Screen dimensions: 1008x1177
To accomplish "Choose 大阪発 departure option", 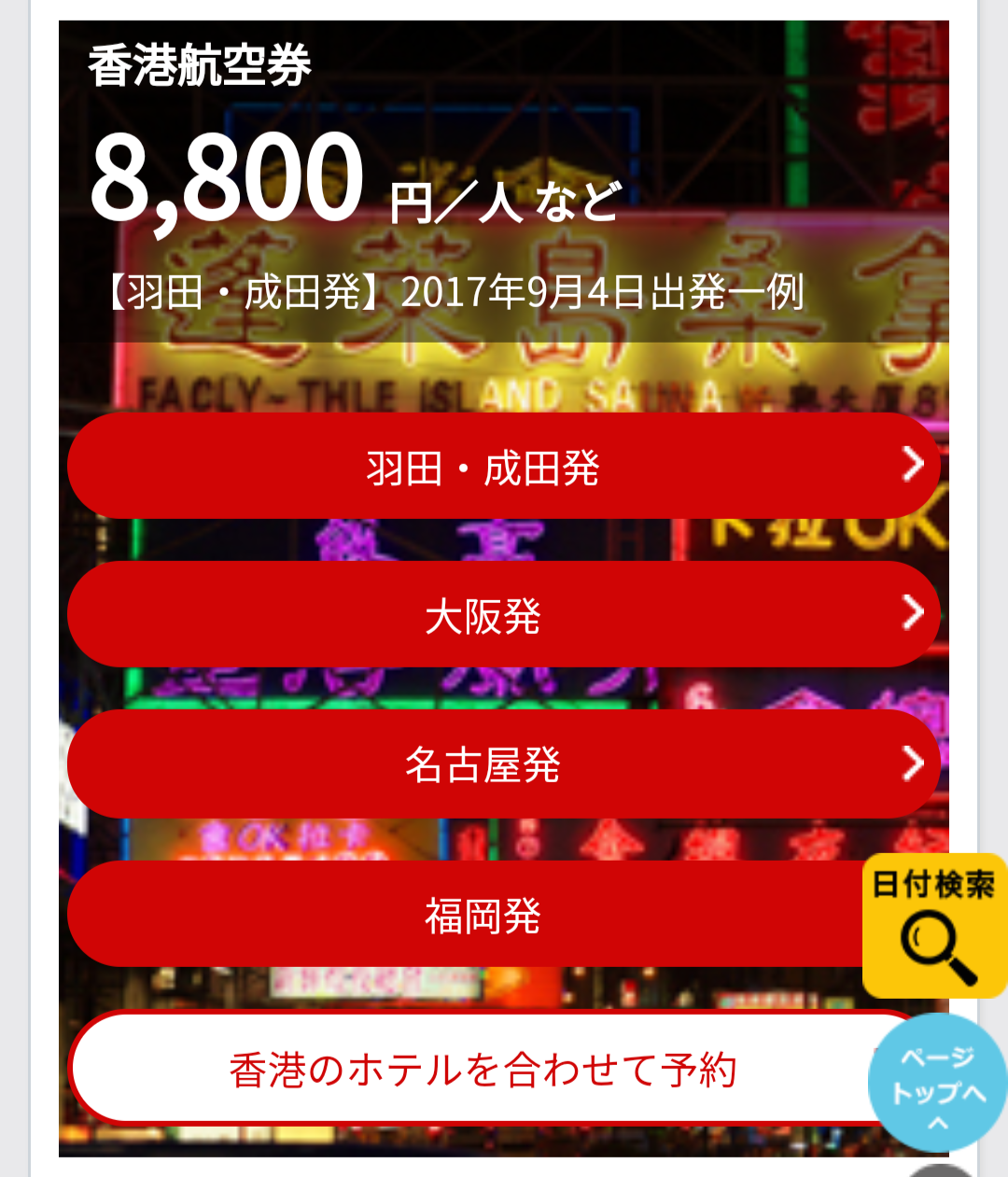I will (x=502, y=615).
